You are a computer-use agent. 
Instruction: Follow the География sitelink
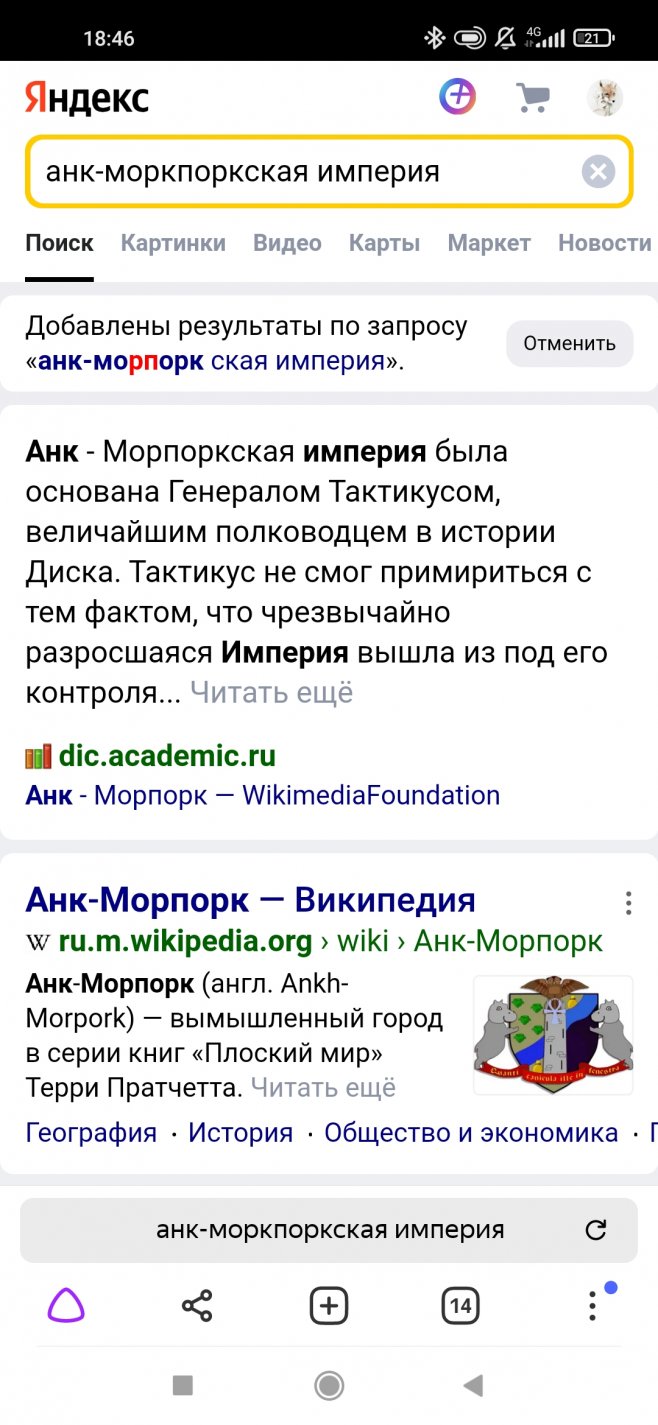tap(91, 1133)
